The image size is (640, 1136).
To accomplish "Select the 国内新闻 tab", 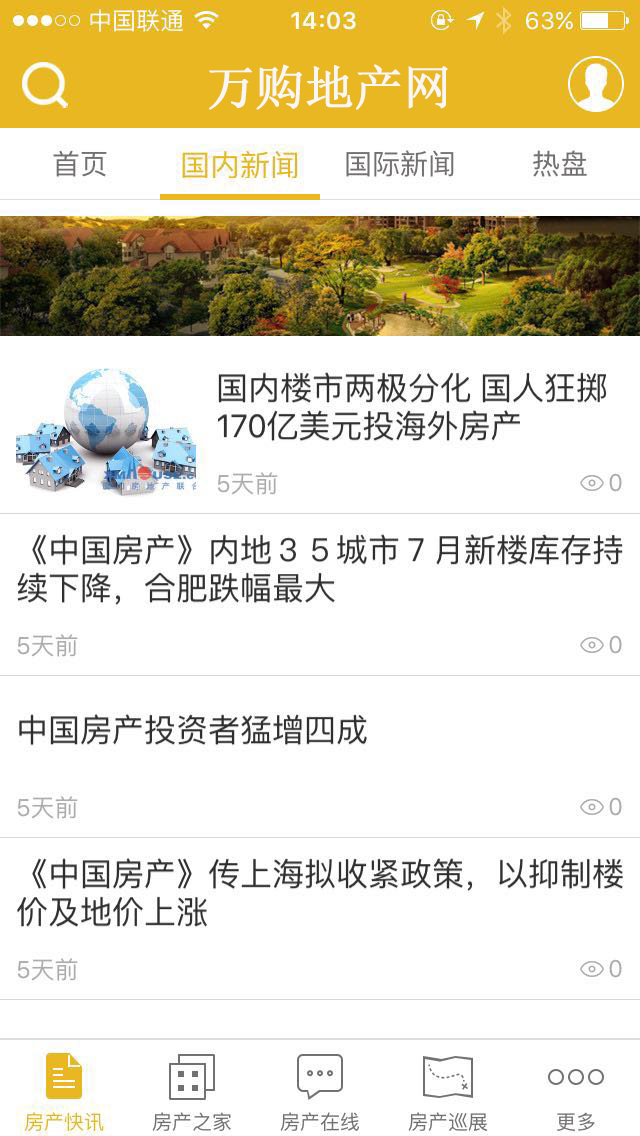I will point(240,165).
